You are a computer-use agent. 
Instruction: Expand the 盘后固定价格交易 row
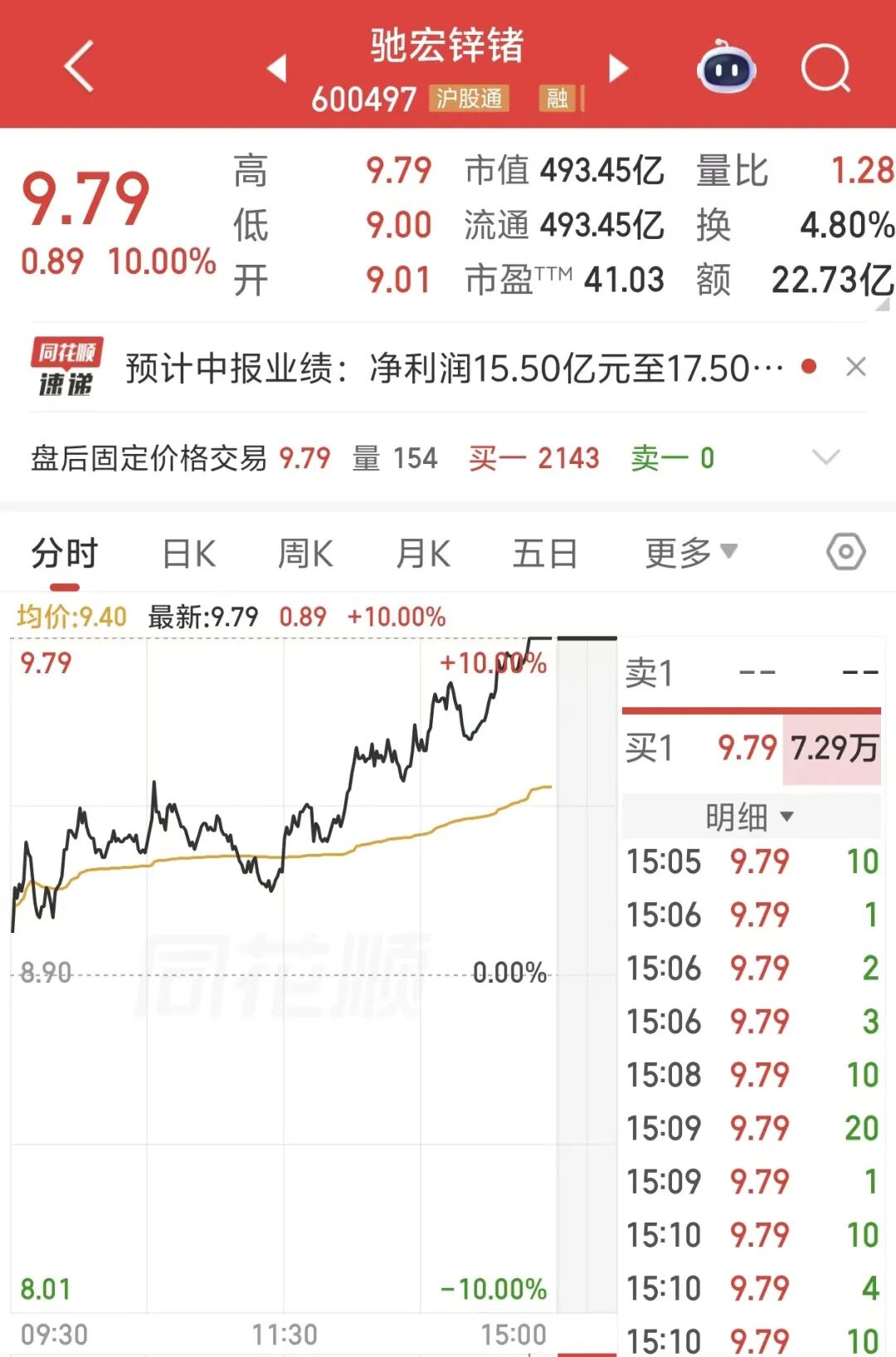825,457
